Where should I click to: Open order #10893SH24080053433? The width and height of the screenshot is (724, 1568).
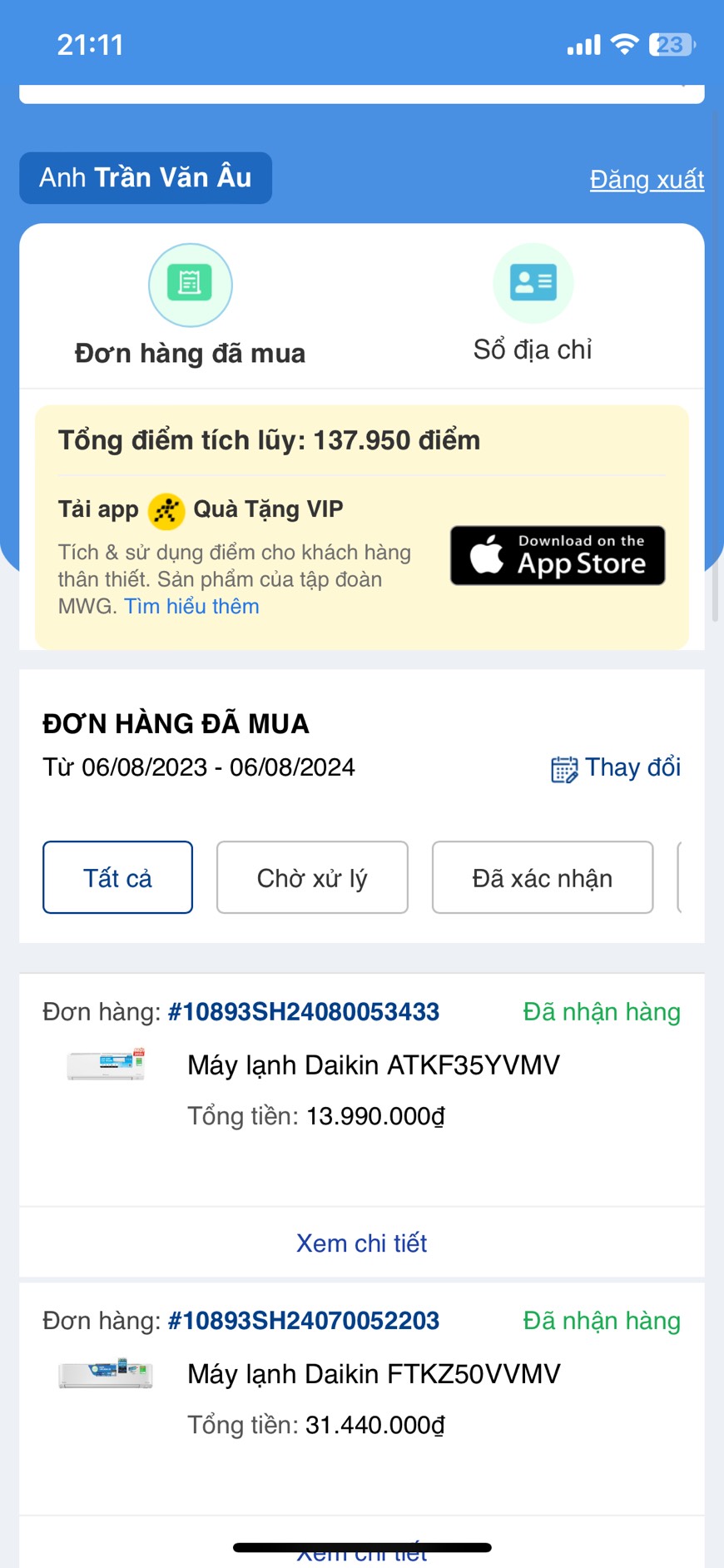click(x=303, y=1012)
